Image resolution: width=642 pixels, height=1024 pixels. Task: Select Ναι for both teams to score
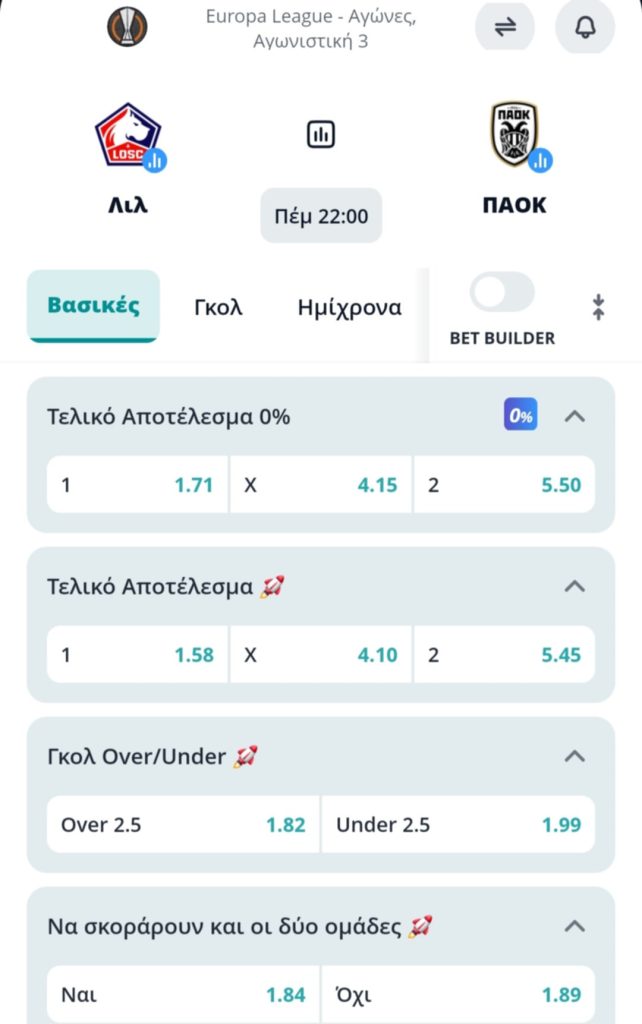tap(184, 995)
